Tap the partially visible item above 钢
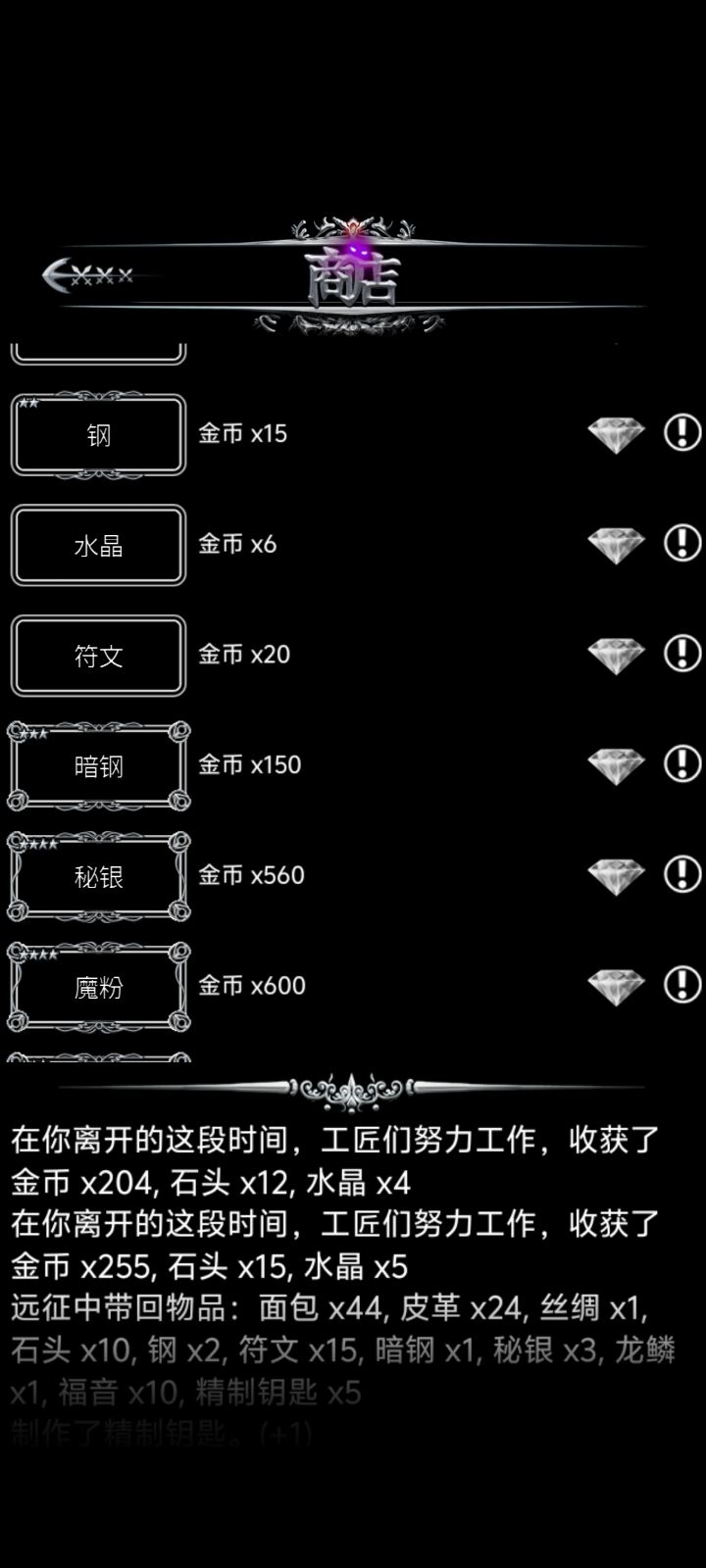 point(97,348)
